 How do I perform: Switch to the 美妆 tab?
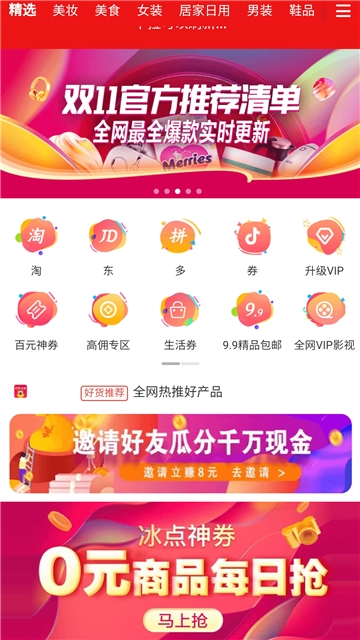[65, 11]
